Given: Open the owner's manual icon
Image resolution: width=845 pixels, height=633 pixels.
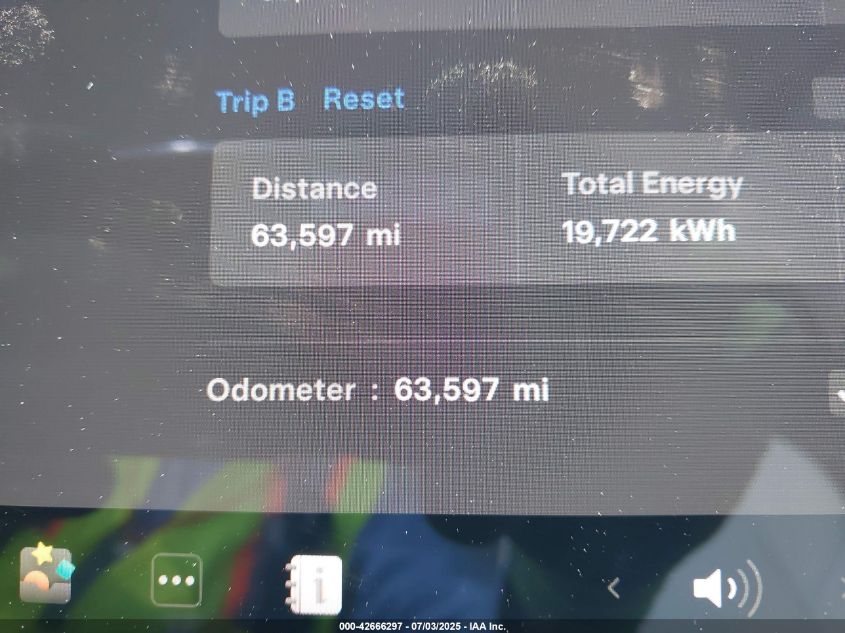Looking at the screenshot, I should click(x=314, y=585).
